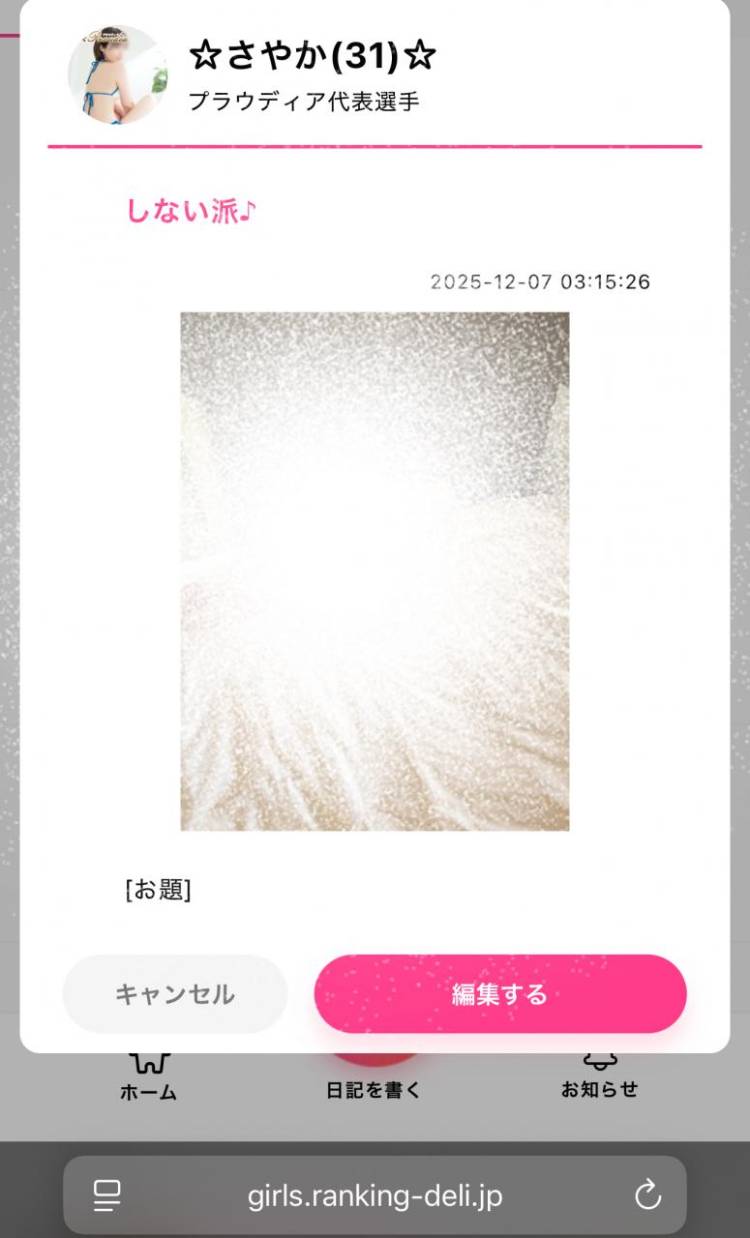Select the girls.ranking-deli.jp address field
The height and width of the screenshot is (1238, 750).
tap(375, 1196)
